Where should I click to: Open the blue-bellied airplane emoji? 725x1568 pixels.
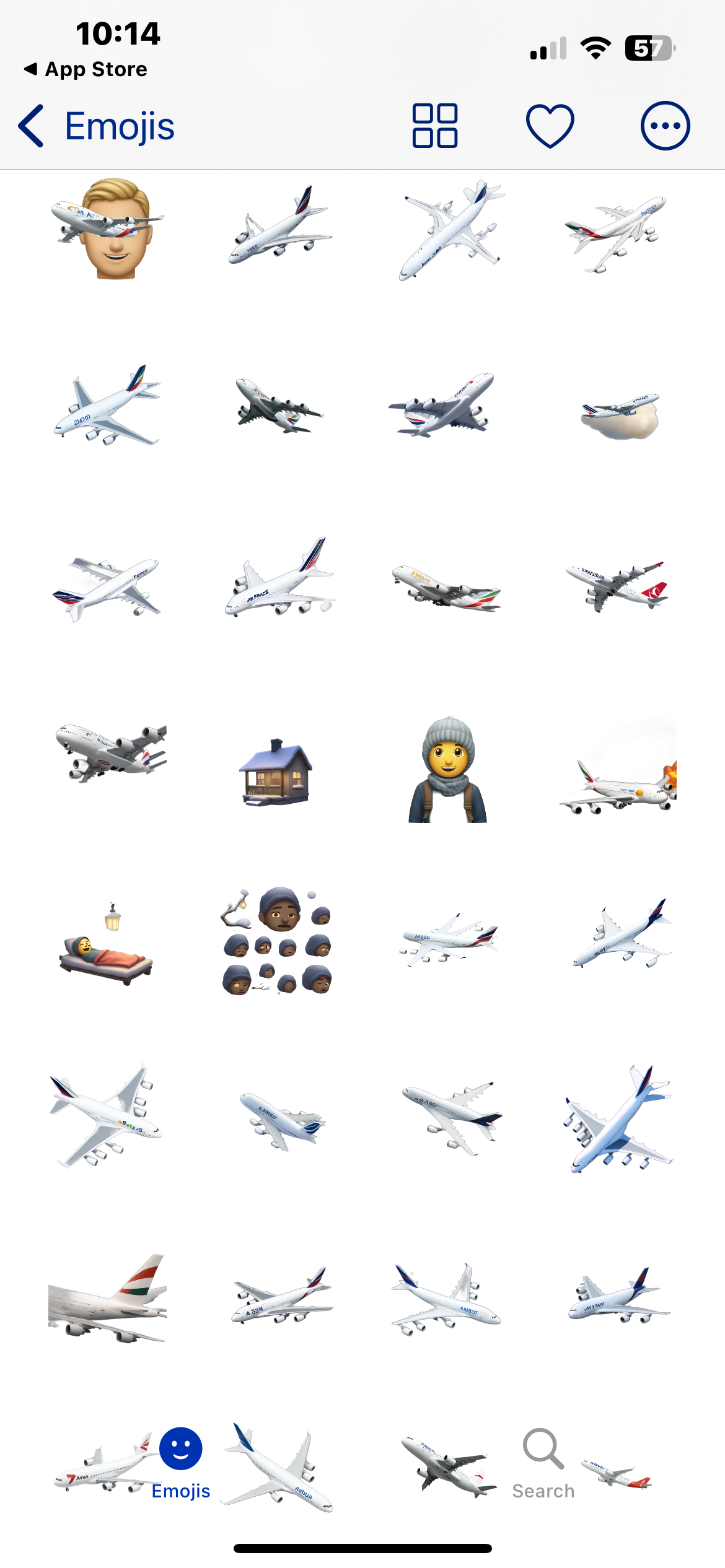click(x=619, y=1120)
